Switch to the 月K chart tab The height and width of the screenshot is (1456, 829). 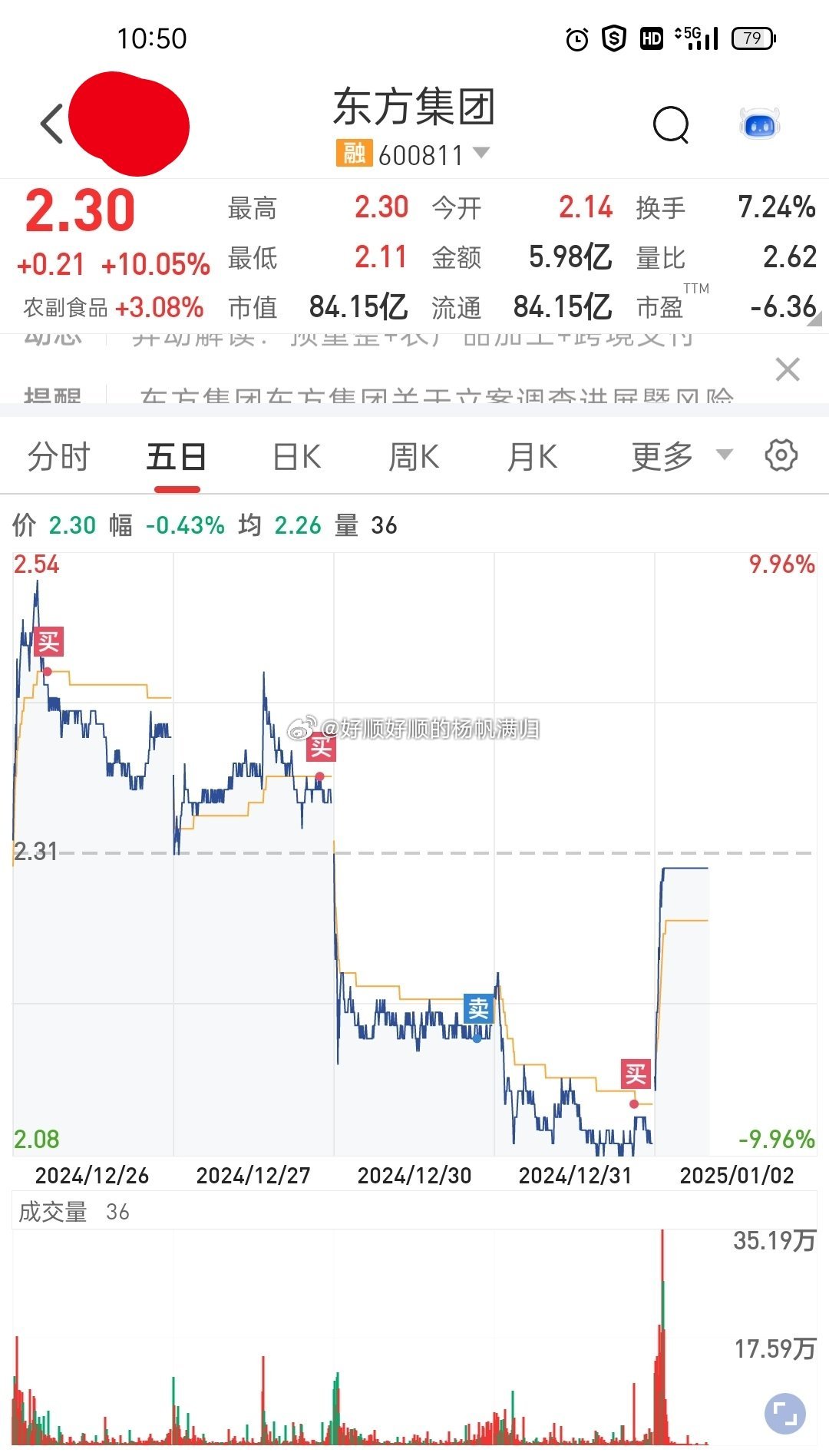point(532,457)
